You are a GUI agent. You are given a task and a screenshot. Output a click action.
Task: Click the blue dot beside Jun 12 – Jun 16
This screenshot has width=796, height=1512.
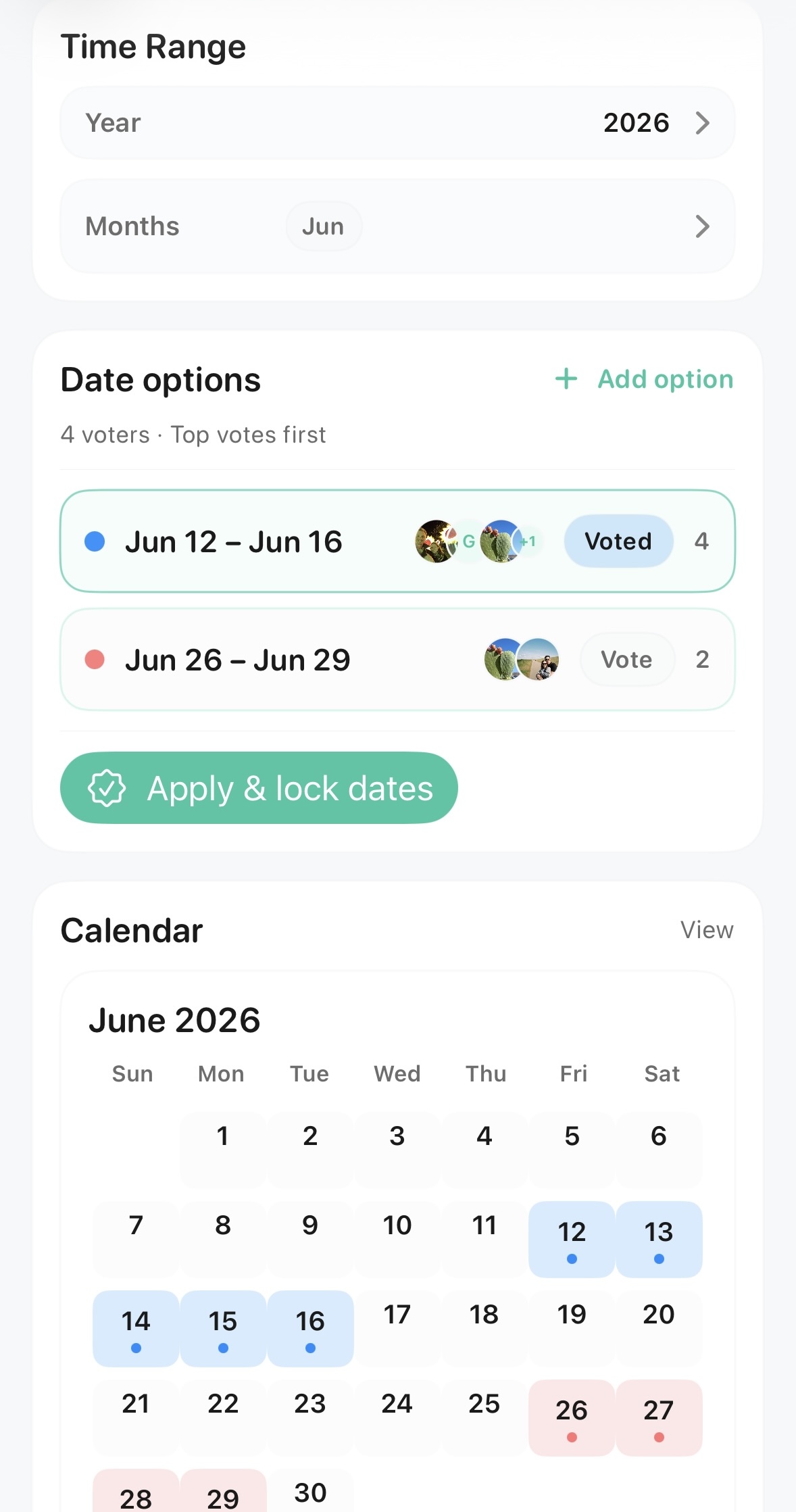click(95, 541)
